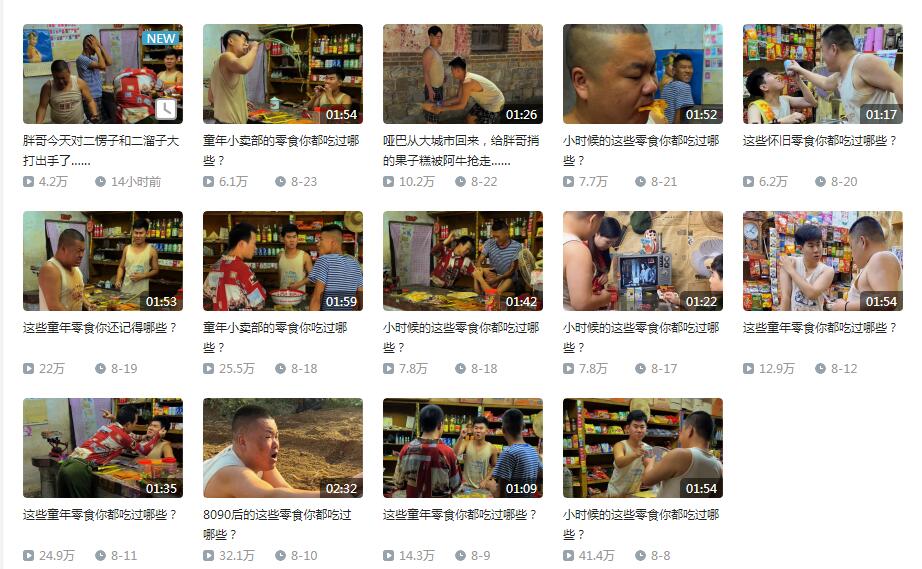Open the 哑巴从大城市回来 video from 8-22
This screenshot has width=922, height=569.
click(x=462, y=74)
